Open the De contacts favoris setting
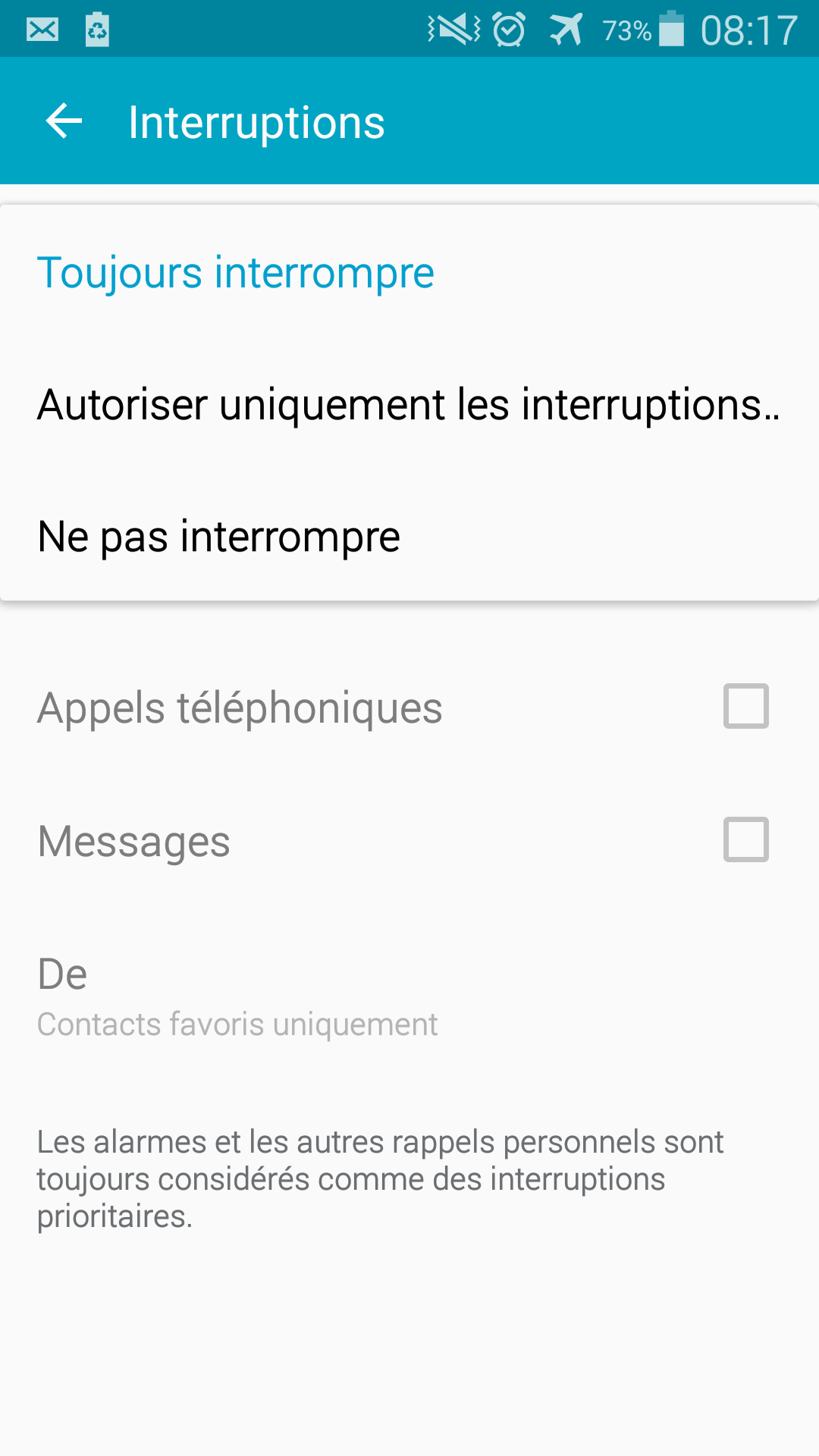The image size is (819, 1456). (x=409, y=996)
